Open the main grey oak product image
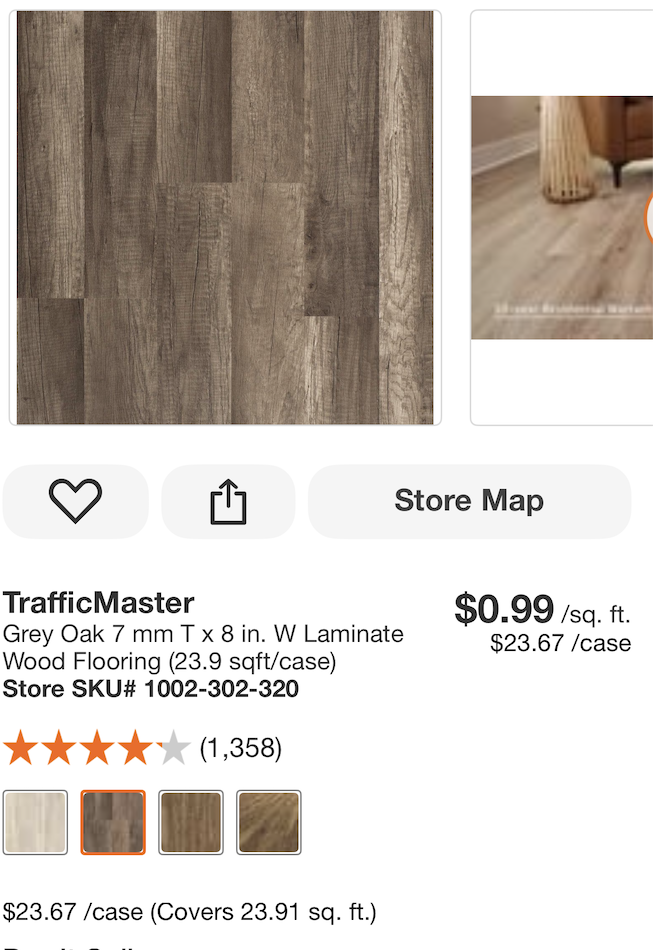The image size is (660, 950). click(225, 217)
